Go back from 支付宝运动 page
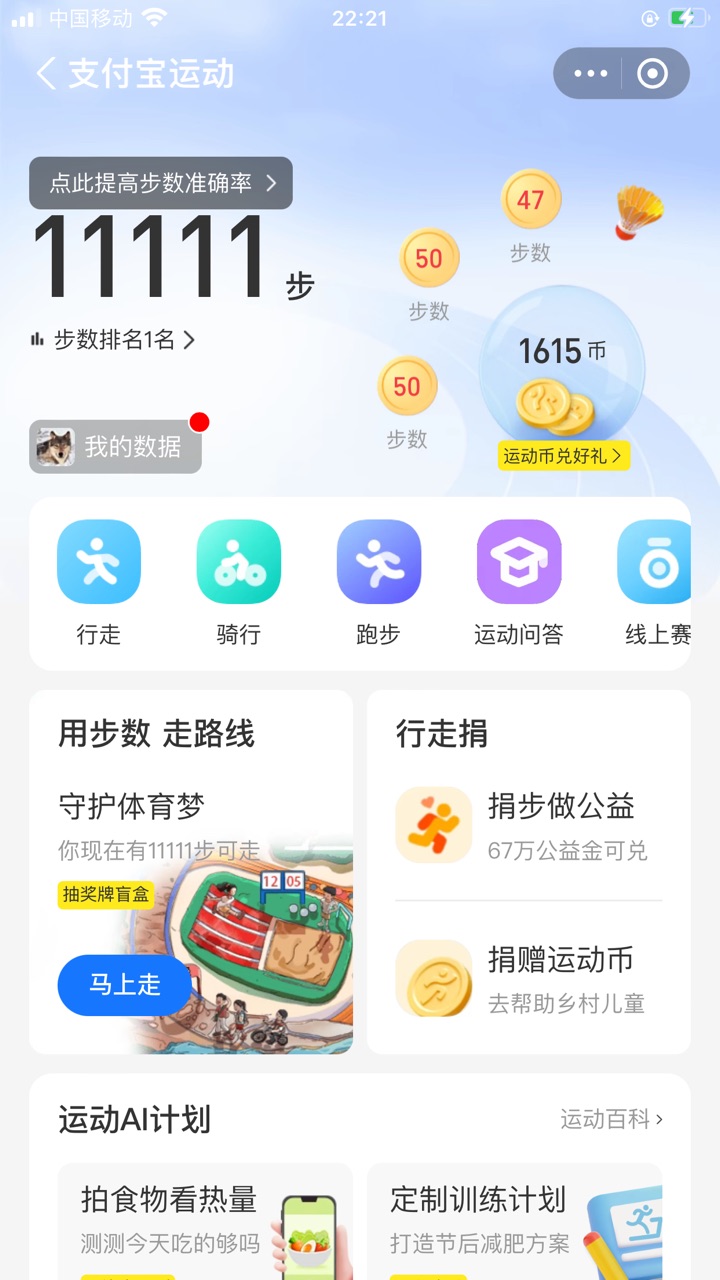Image resolution: width=720 pixels, height=1280 pixels. click(46, 74)
